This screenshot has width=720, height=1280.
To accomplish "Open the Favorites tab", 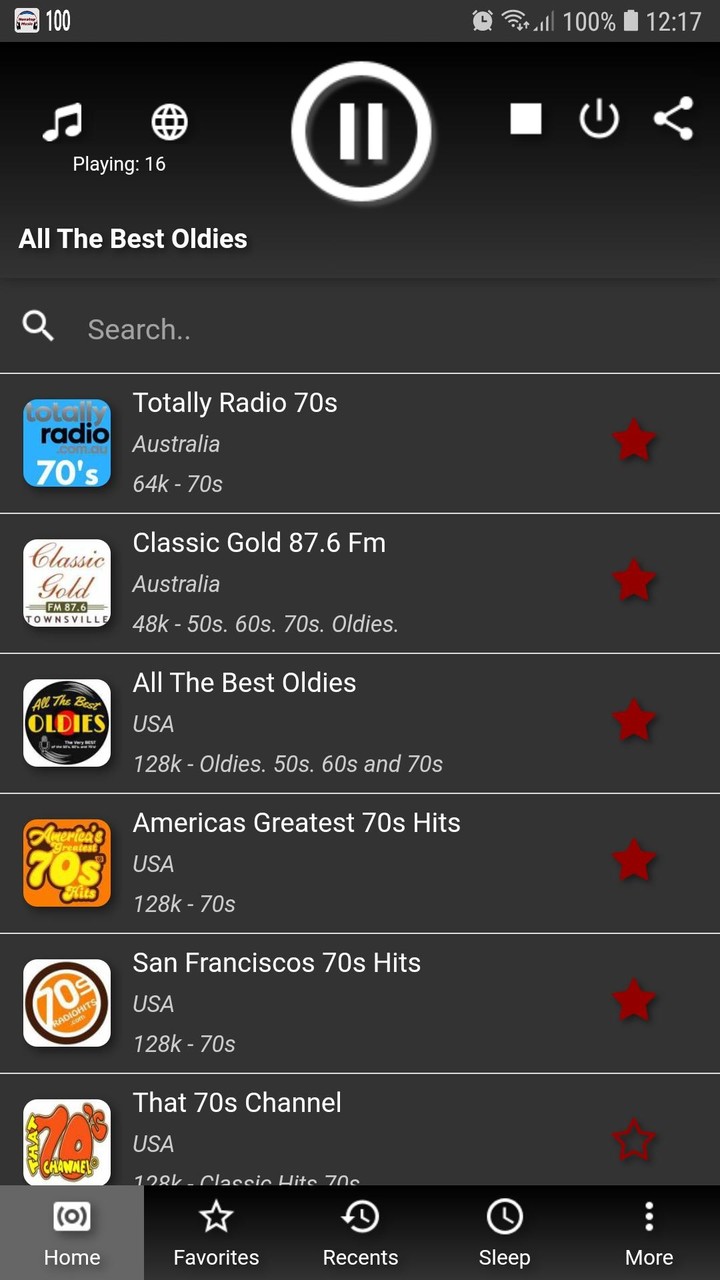I will 216,1232.
